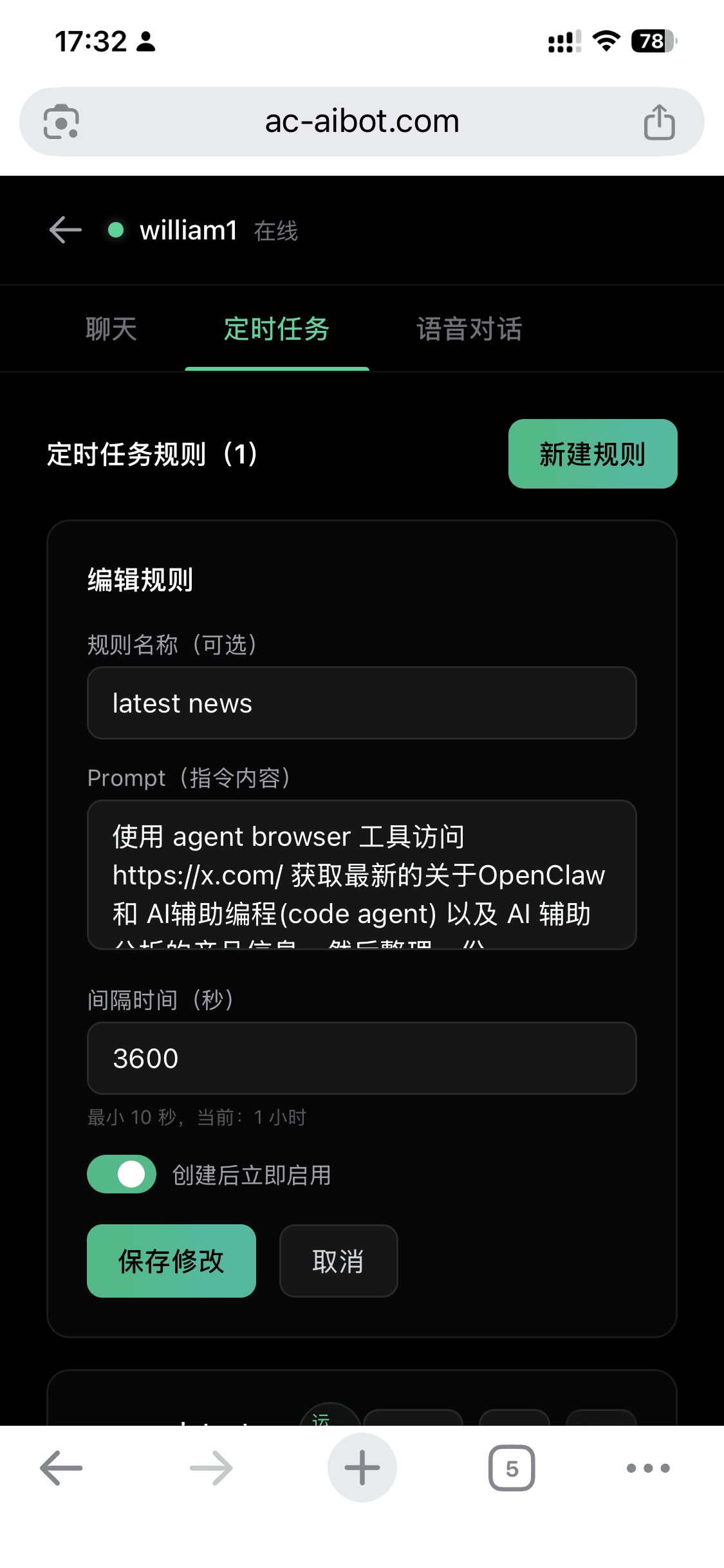
Task: Navigate back in the browser toolbar
Action: coord(62,1468)
